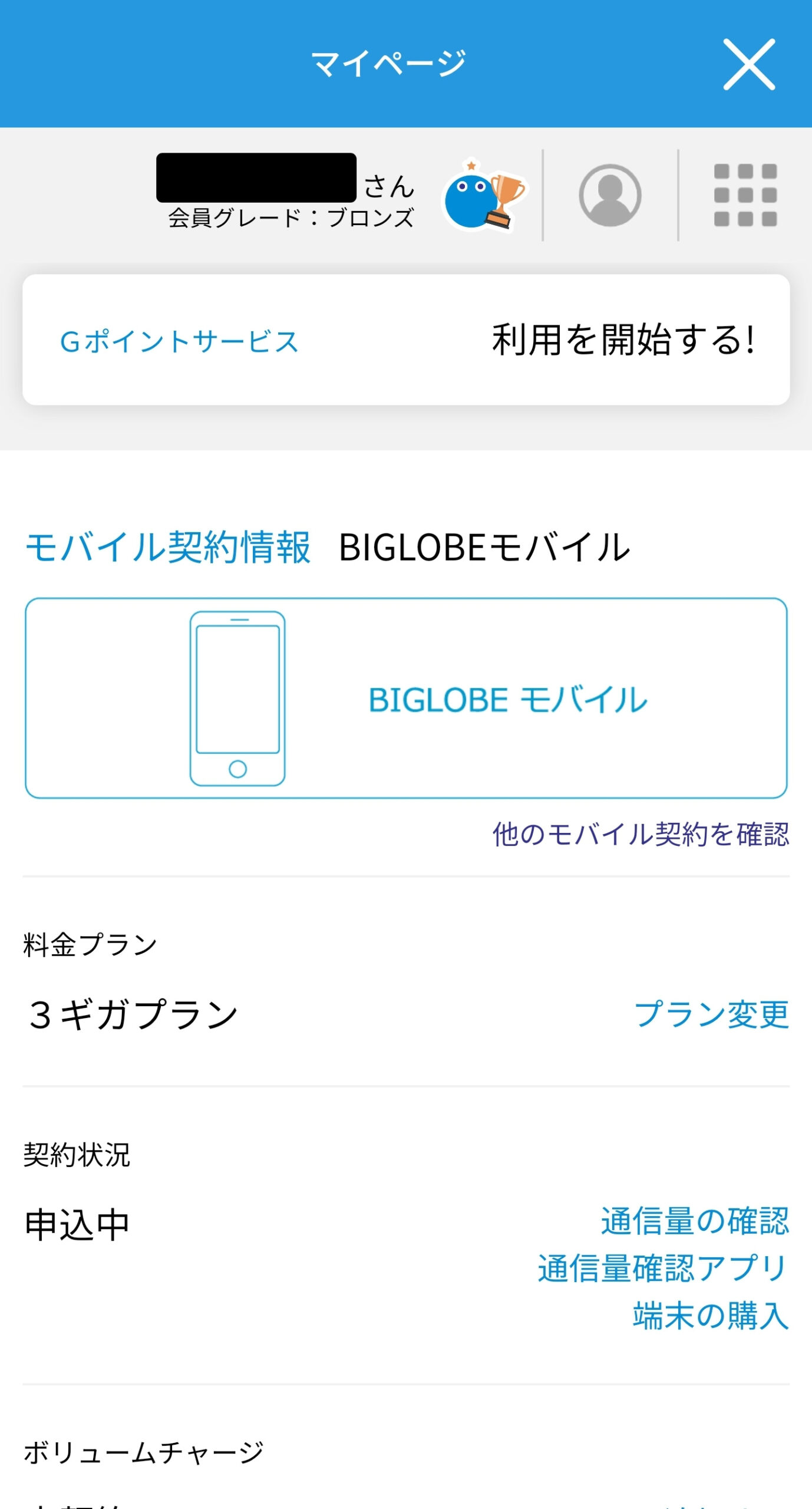Image resolution: width=812 pixels, height=1509 pixels.
Task: Tap プラン変更 to change plan
Action: click(x=712, y=1014)
